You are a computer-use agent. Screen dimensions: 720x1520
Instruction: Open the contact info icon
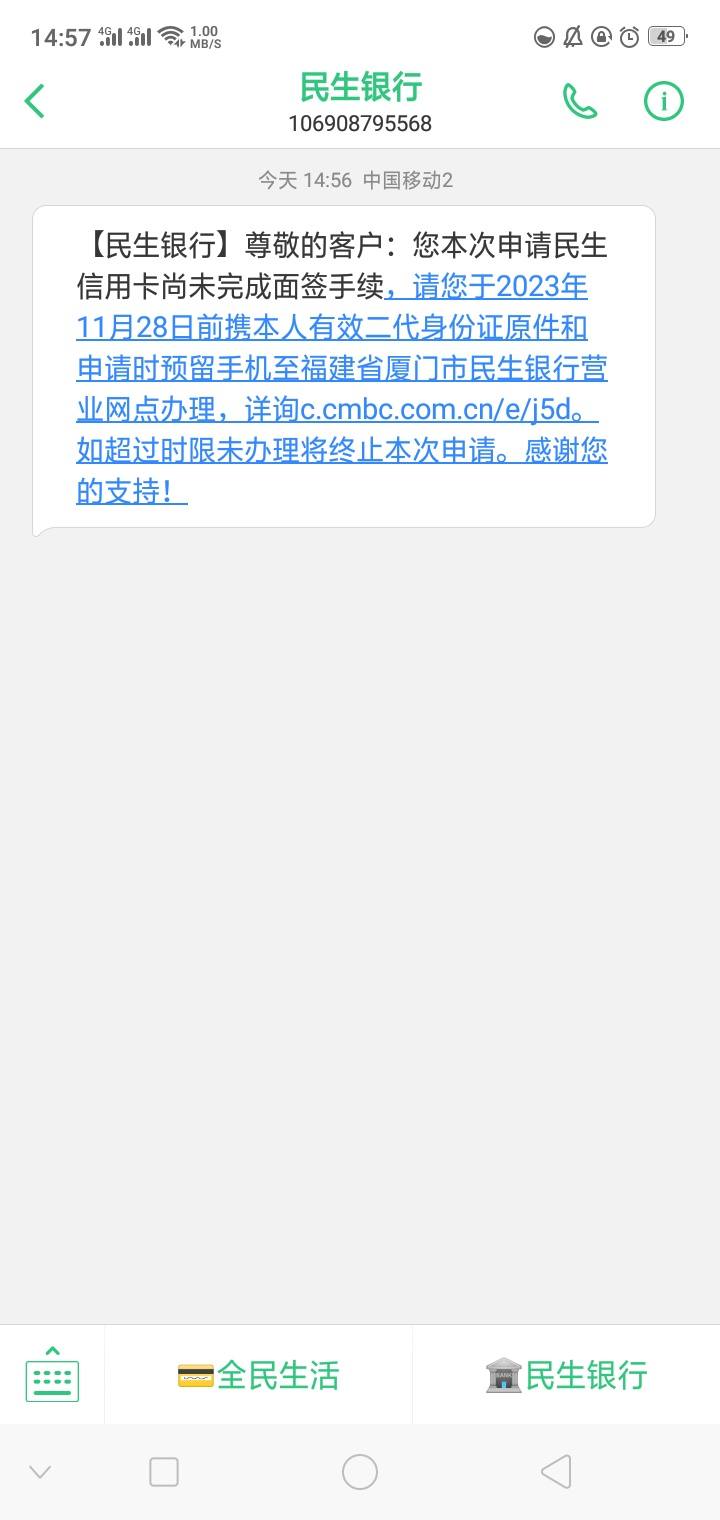click(663, 101)
